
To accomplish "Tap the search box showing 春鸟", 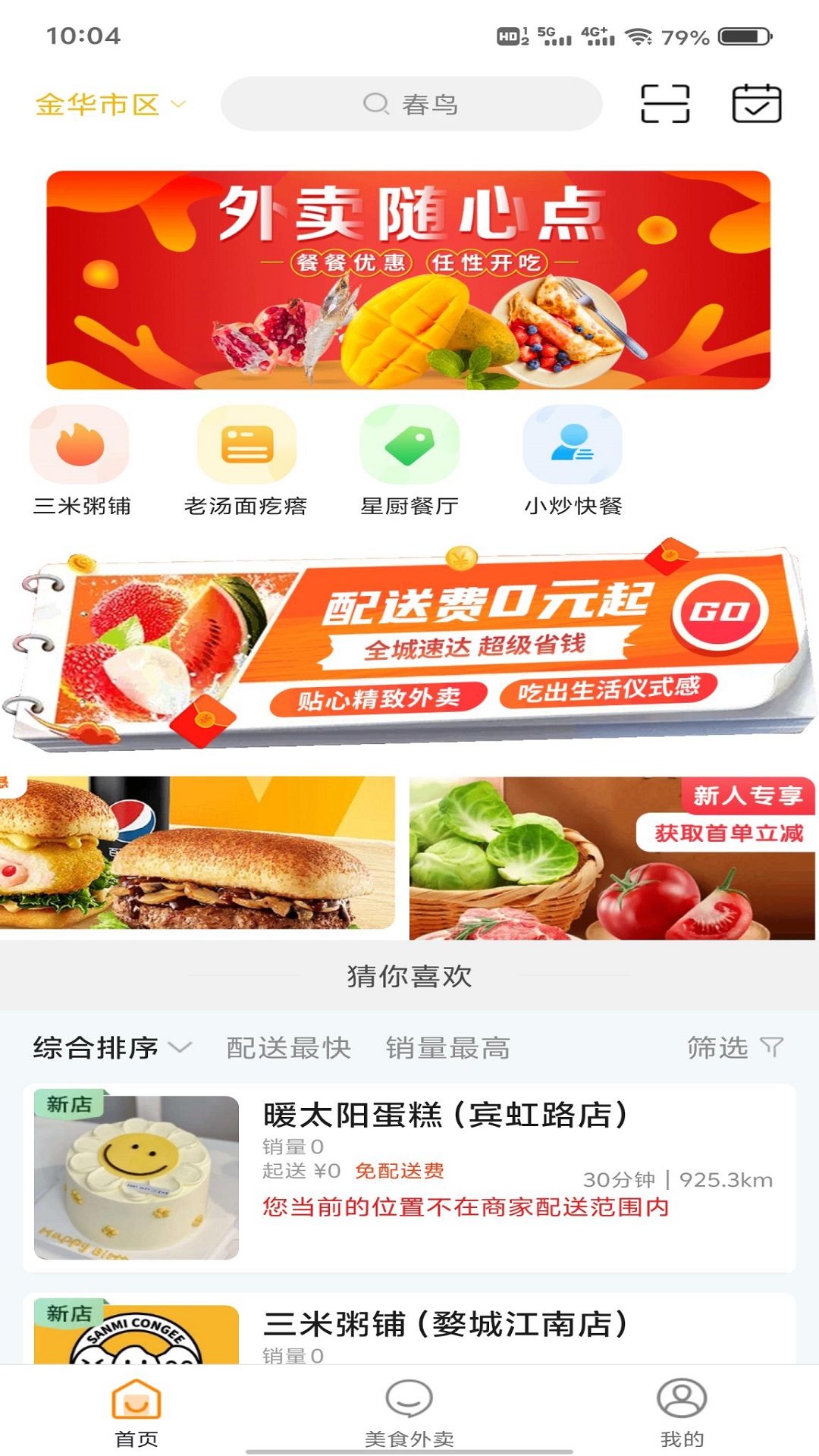I will [411, 104].
